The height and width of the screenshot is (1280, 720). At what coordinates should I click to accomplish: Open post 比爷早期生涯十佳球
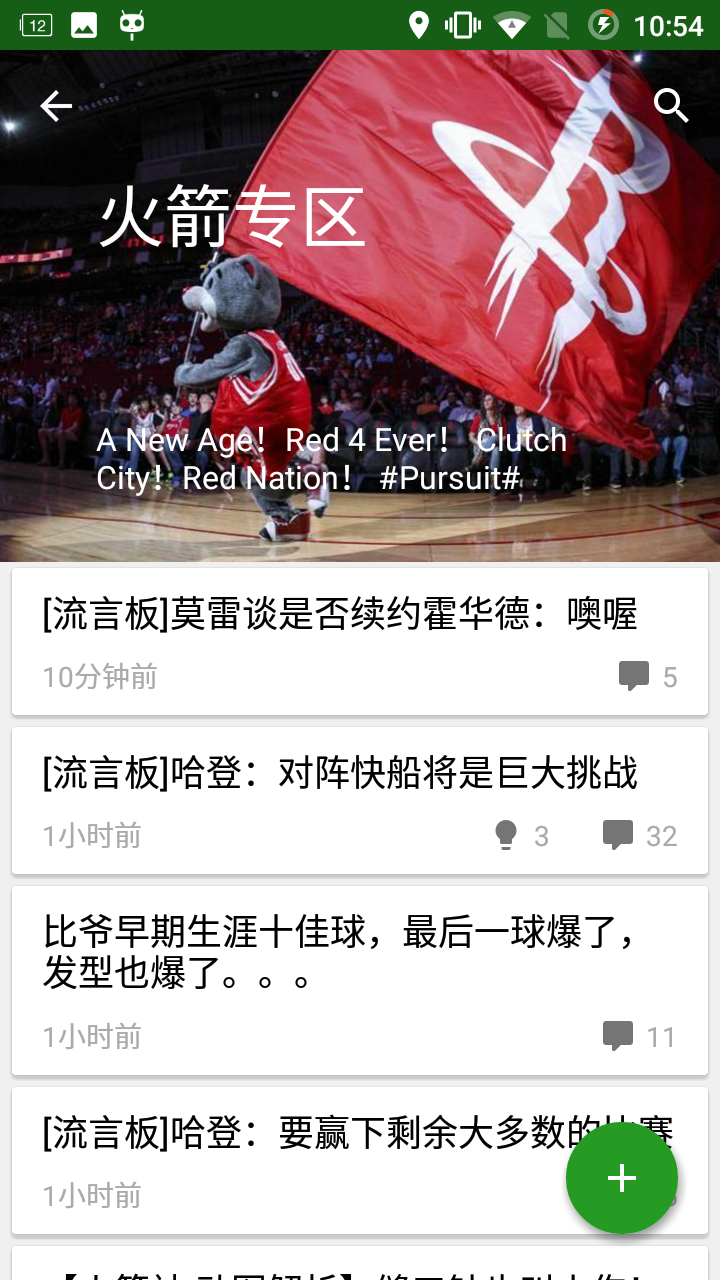point(340,952)
